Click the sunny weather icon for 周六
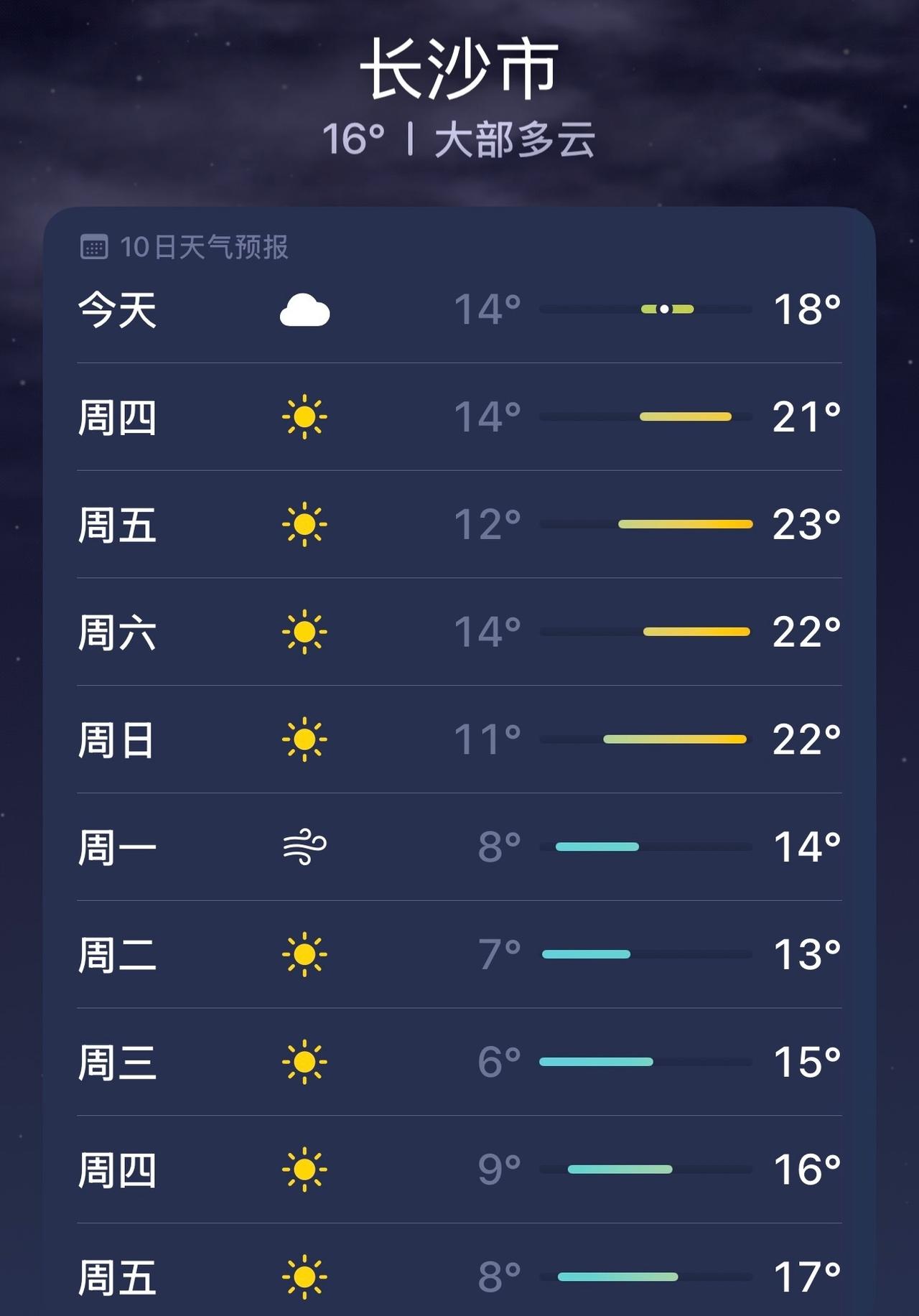 pos(304,631)
